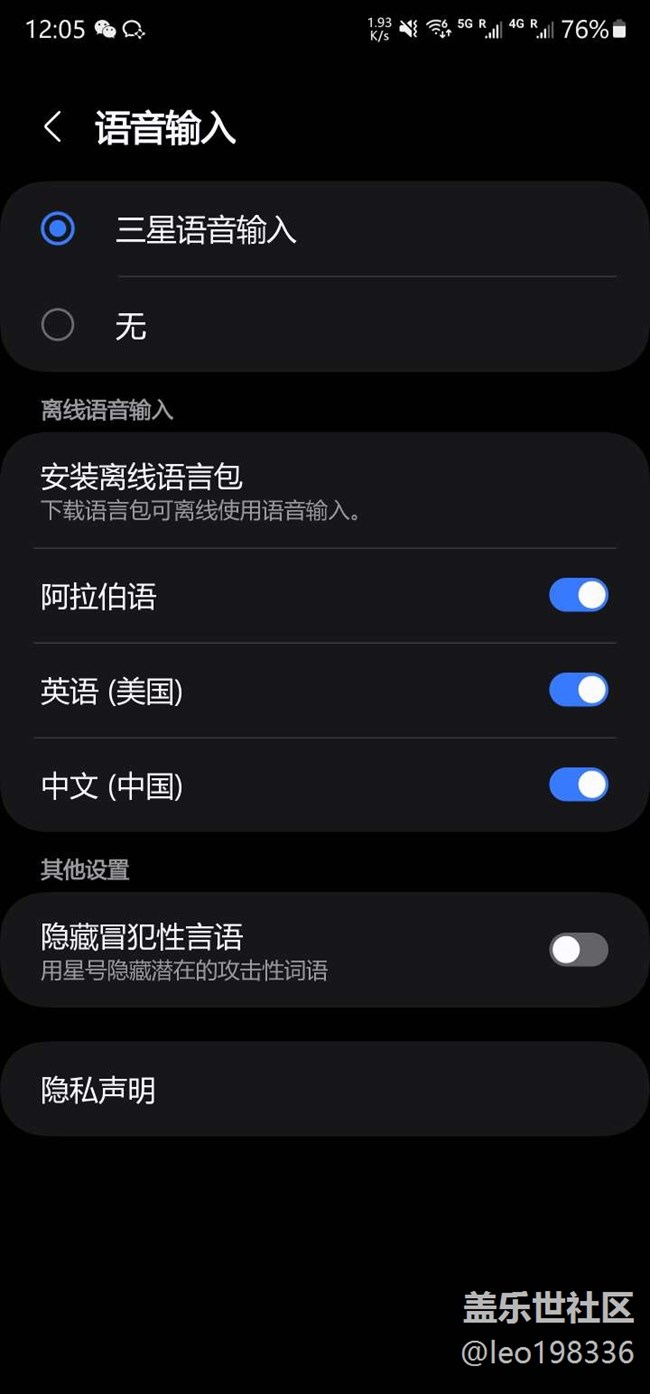Select 三星语音输入 as the voice input

pos(325,230)
